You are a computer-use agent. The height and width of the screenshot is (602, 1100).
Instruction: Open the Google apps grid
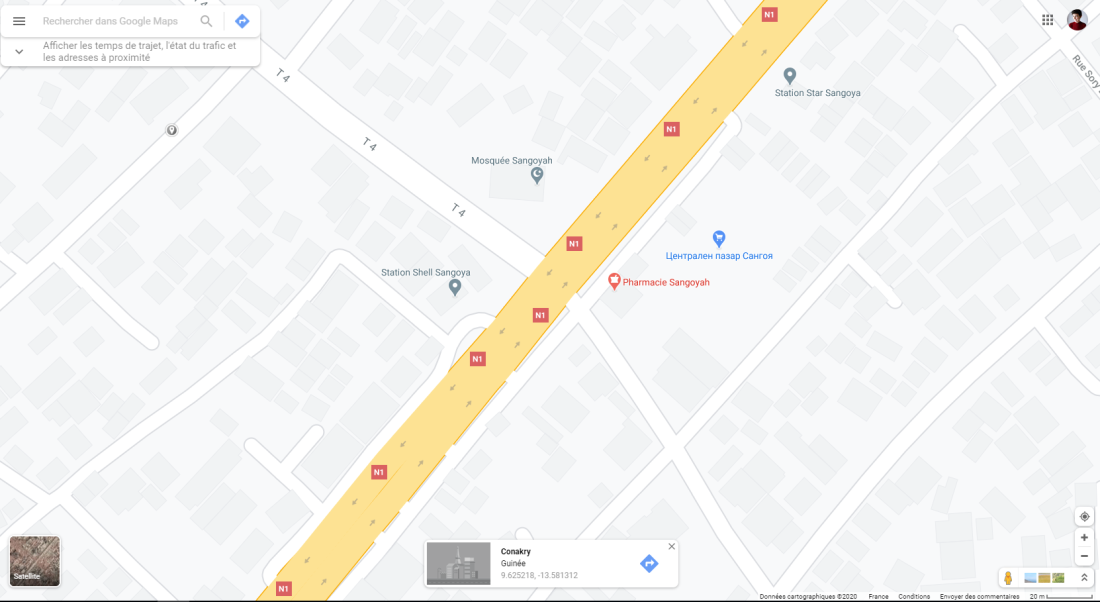[x=1047, y=20]
